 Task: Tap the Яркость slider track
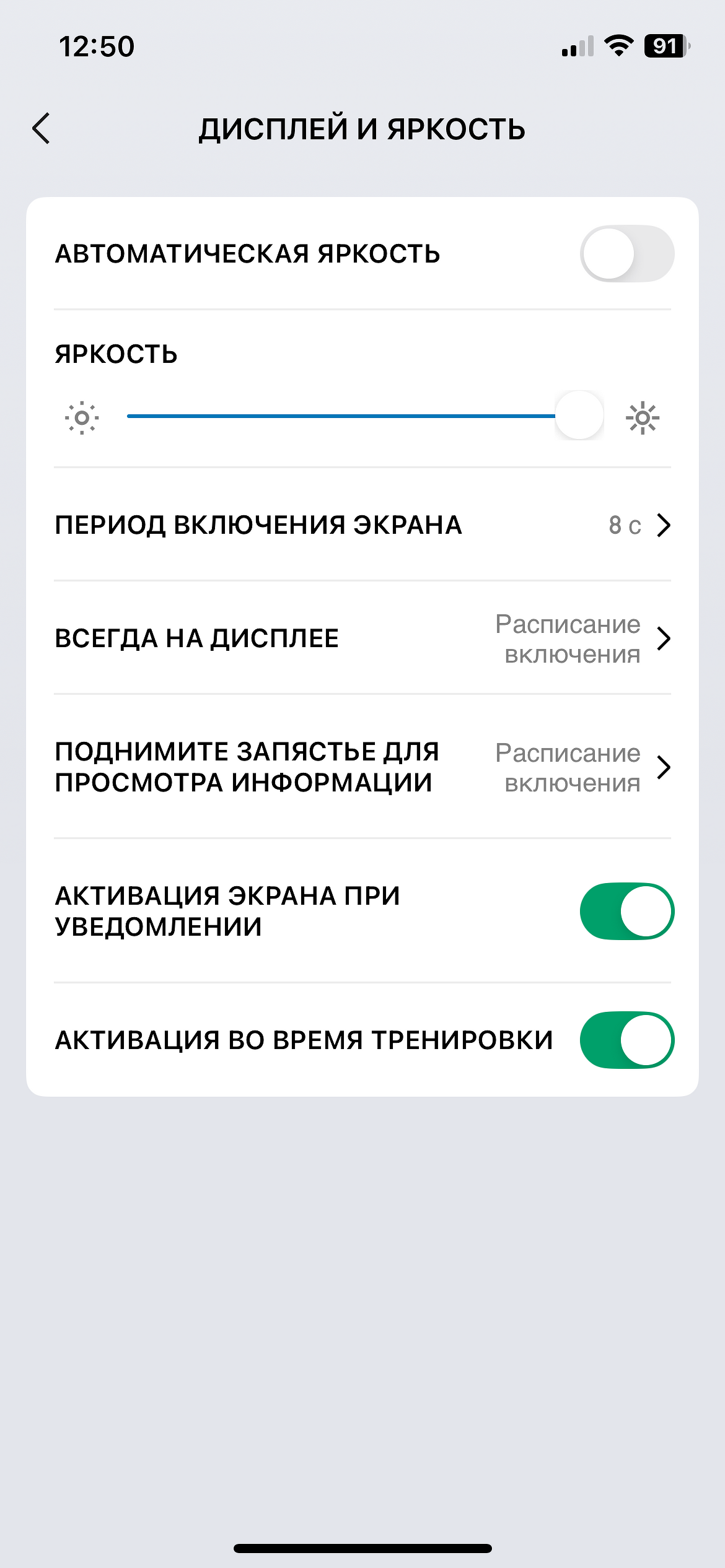341,416
